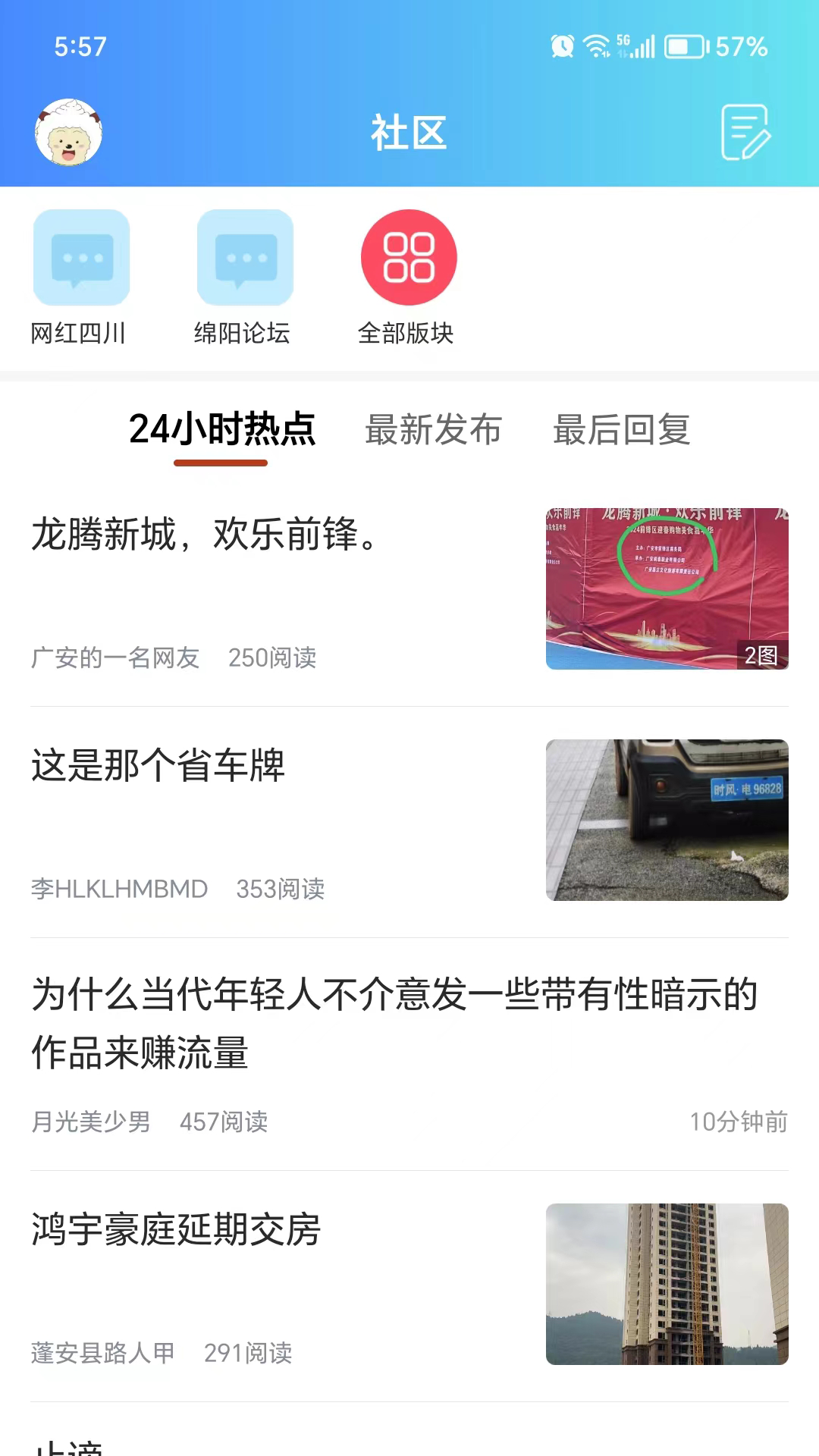Open the 全部版块 red grid icon
Viewport: 819px width, 1456px height.
[409, 258]
